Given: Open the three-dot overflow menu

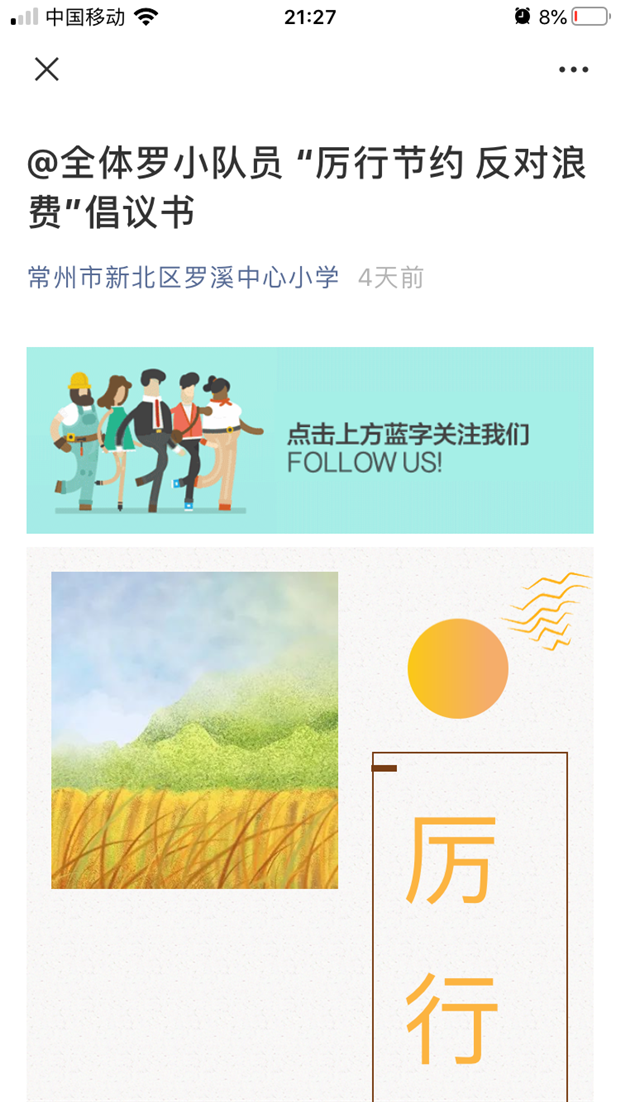Looking at the screenshot, I should click(573, 70).
